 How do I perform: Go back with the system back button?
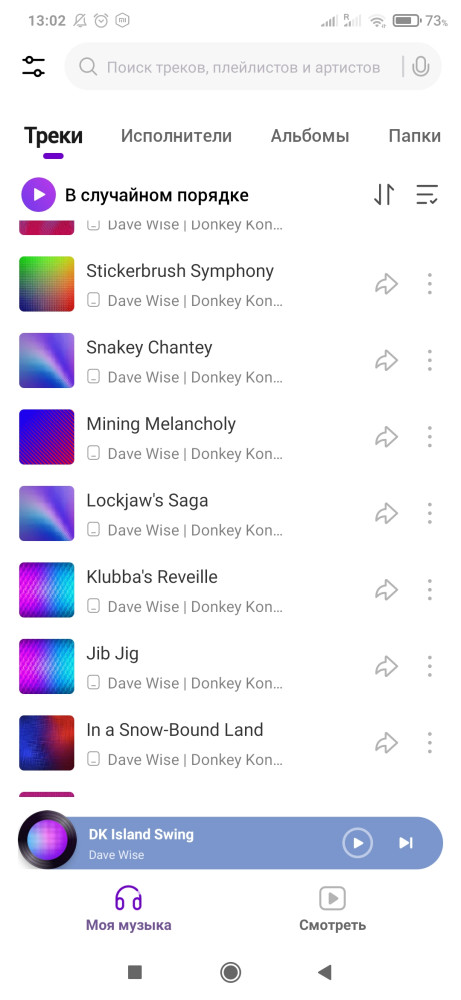coord(325,972)
